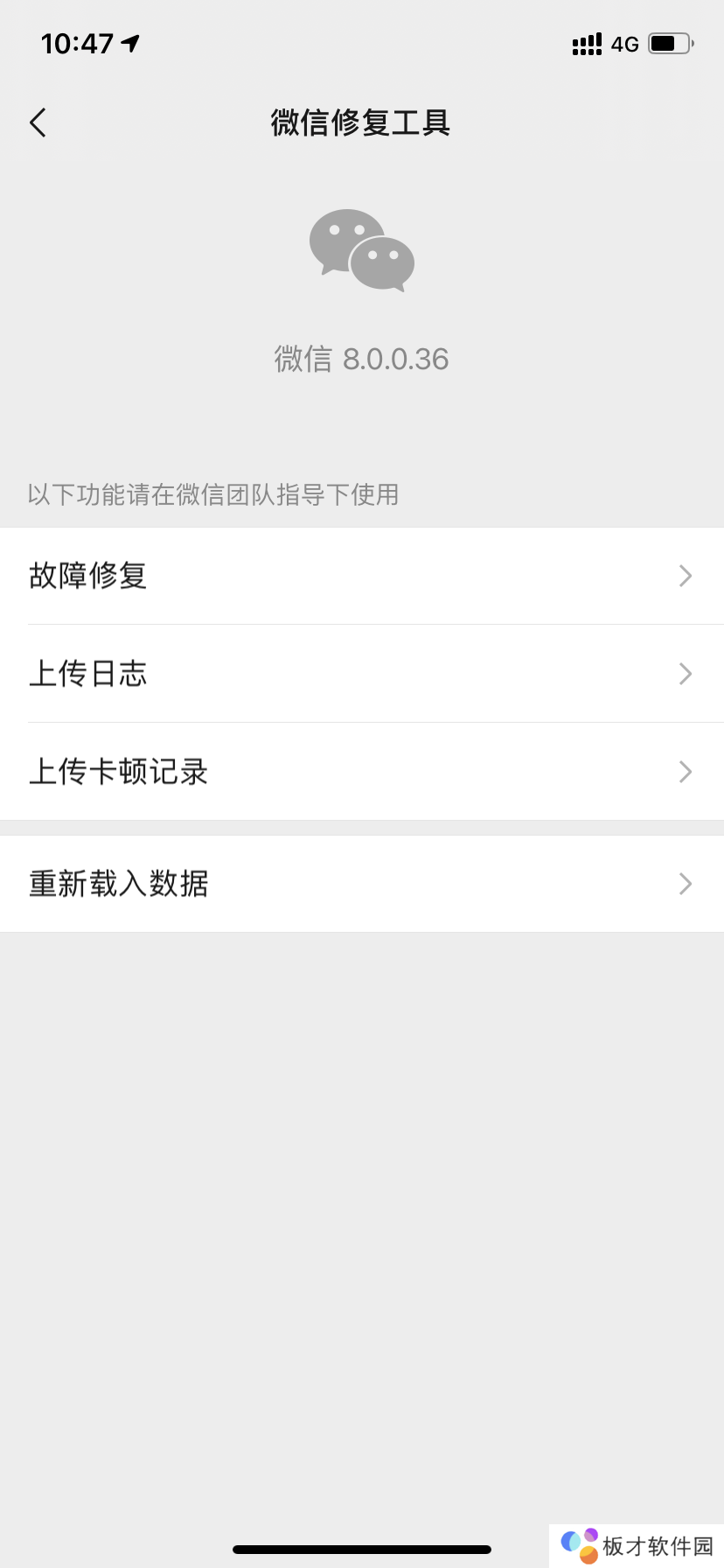Click the back arrow to leave repair tool
Image resolution: width=724 pixels, height=1568 pixels.
(38, 122)
